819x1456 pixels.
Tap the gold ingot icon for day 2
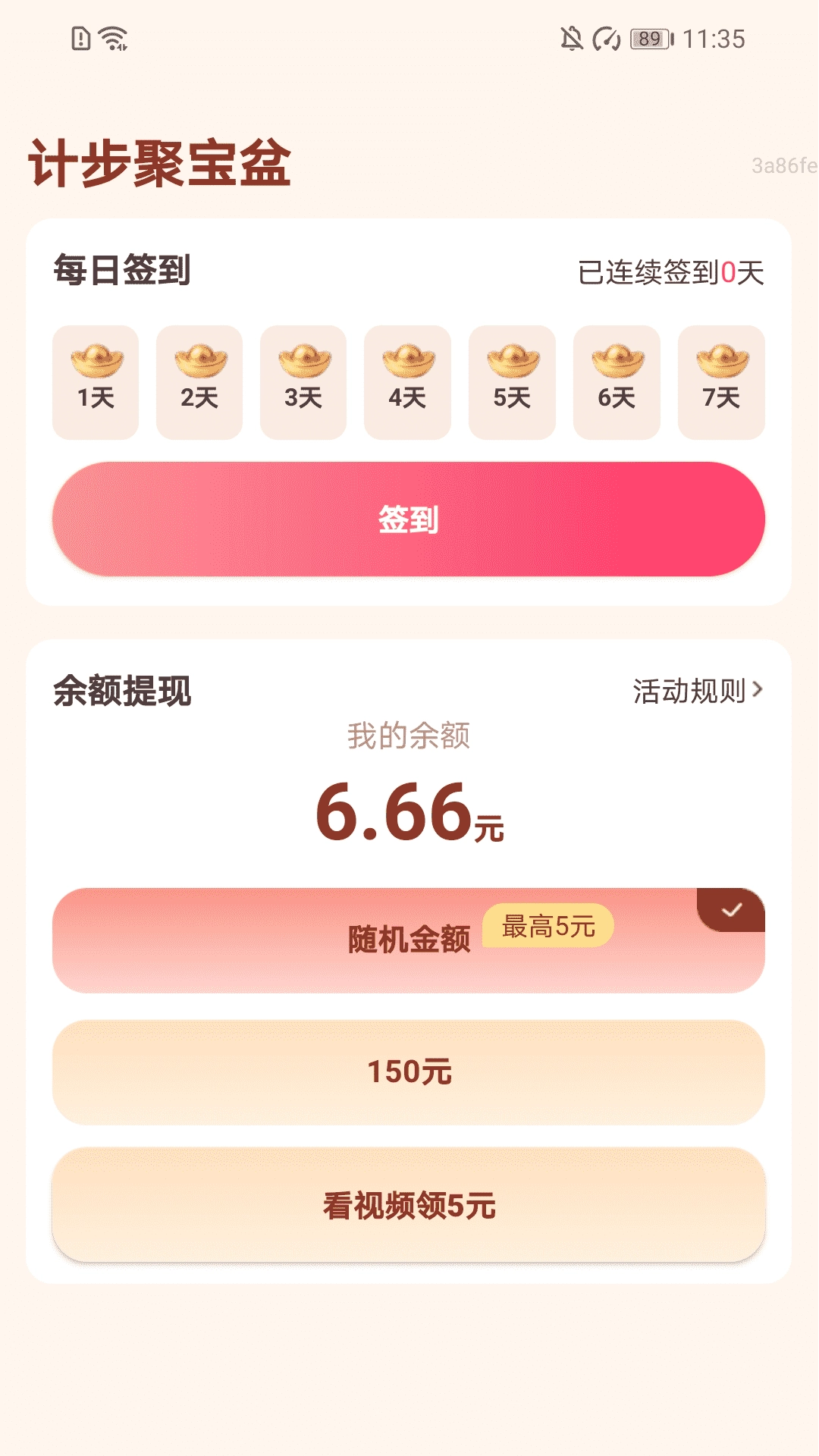tap(199, 362)
